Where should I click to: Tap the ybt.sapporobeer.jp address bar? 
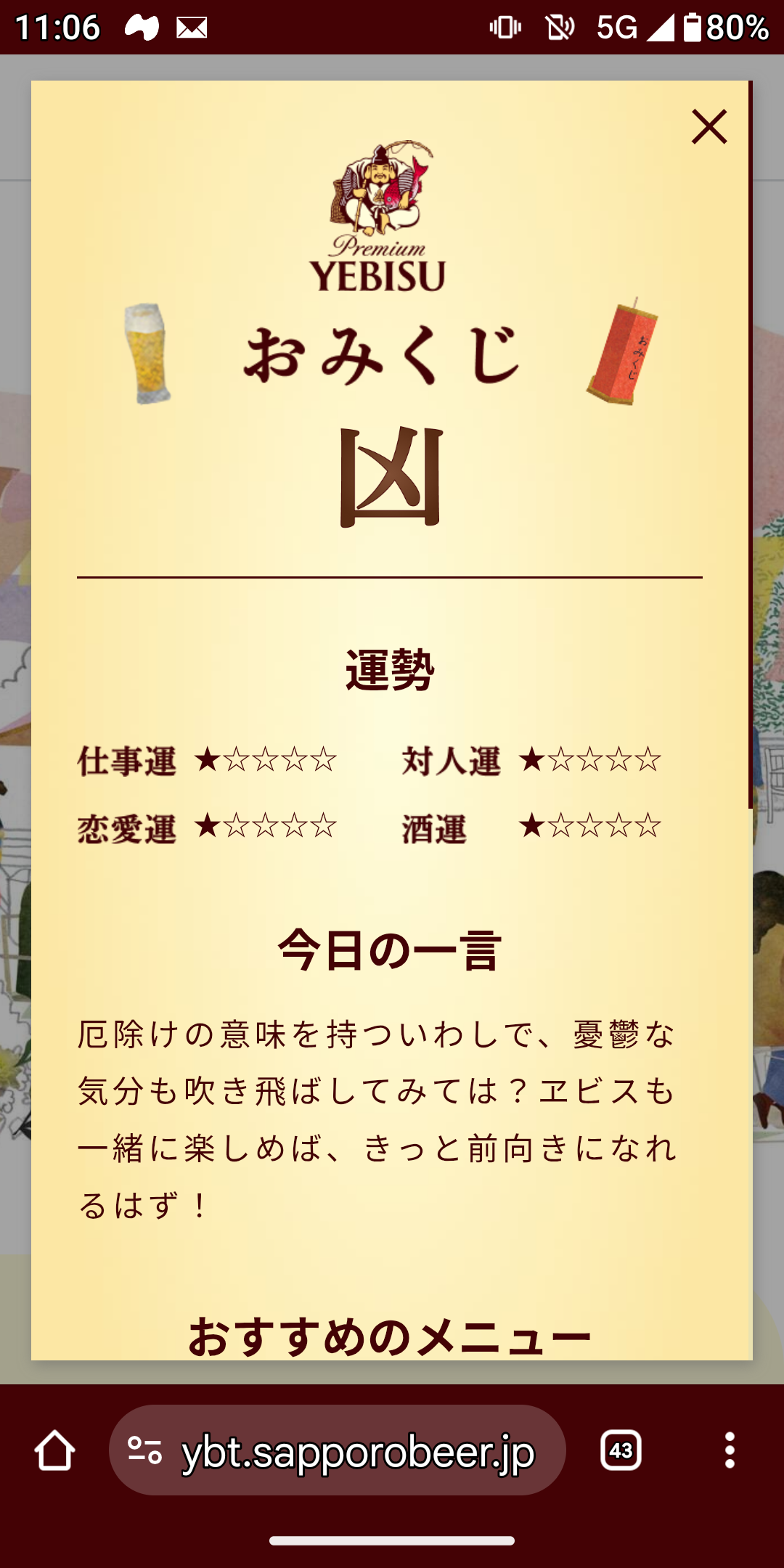pyautogui.click(x=357, y=1450)
